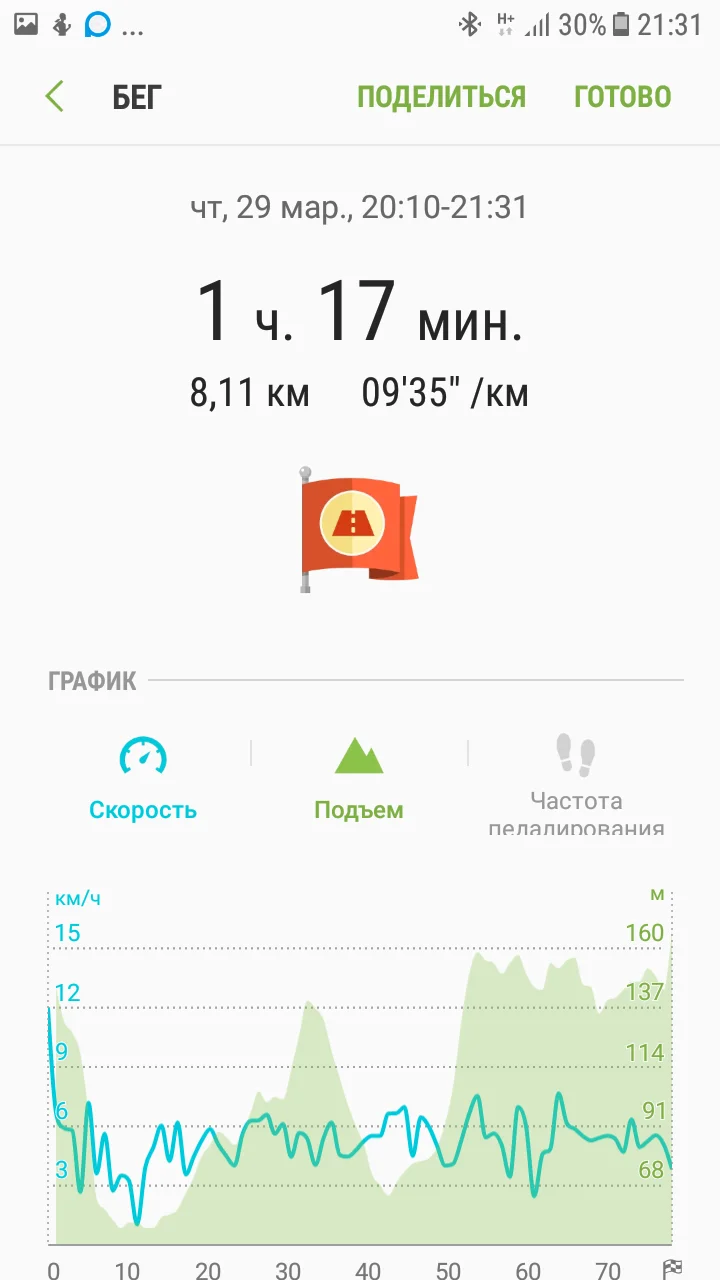Image resolution: width=720 pixels, height=1280 pixels.
Task: Confirm with the ГОТОВО button
Action: point(622,97)
